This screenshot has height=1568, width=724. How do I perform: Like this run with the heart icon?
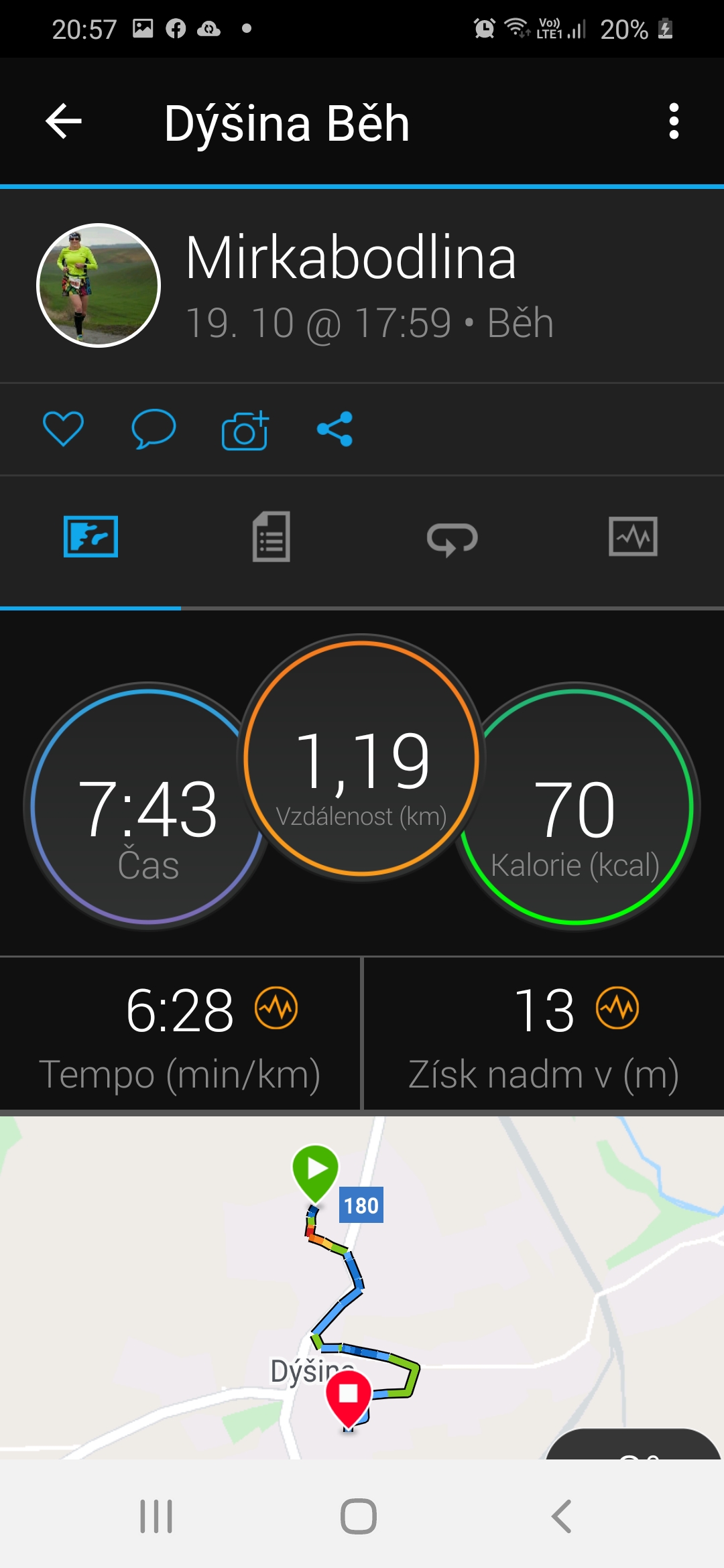(x=63, y=429)
